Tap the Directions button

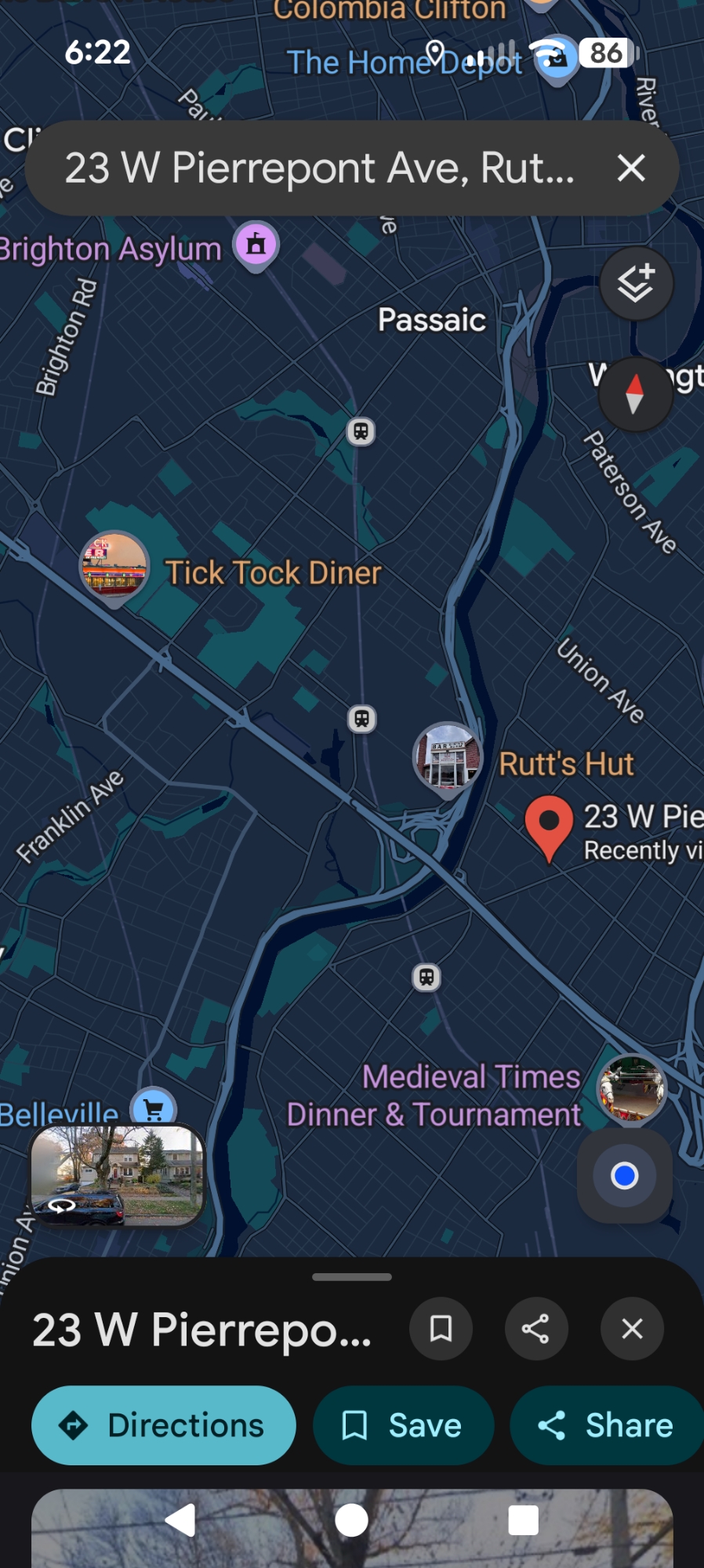(x=164, y=1425)
